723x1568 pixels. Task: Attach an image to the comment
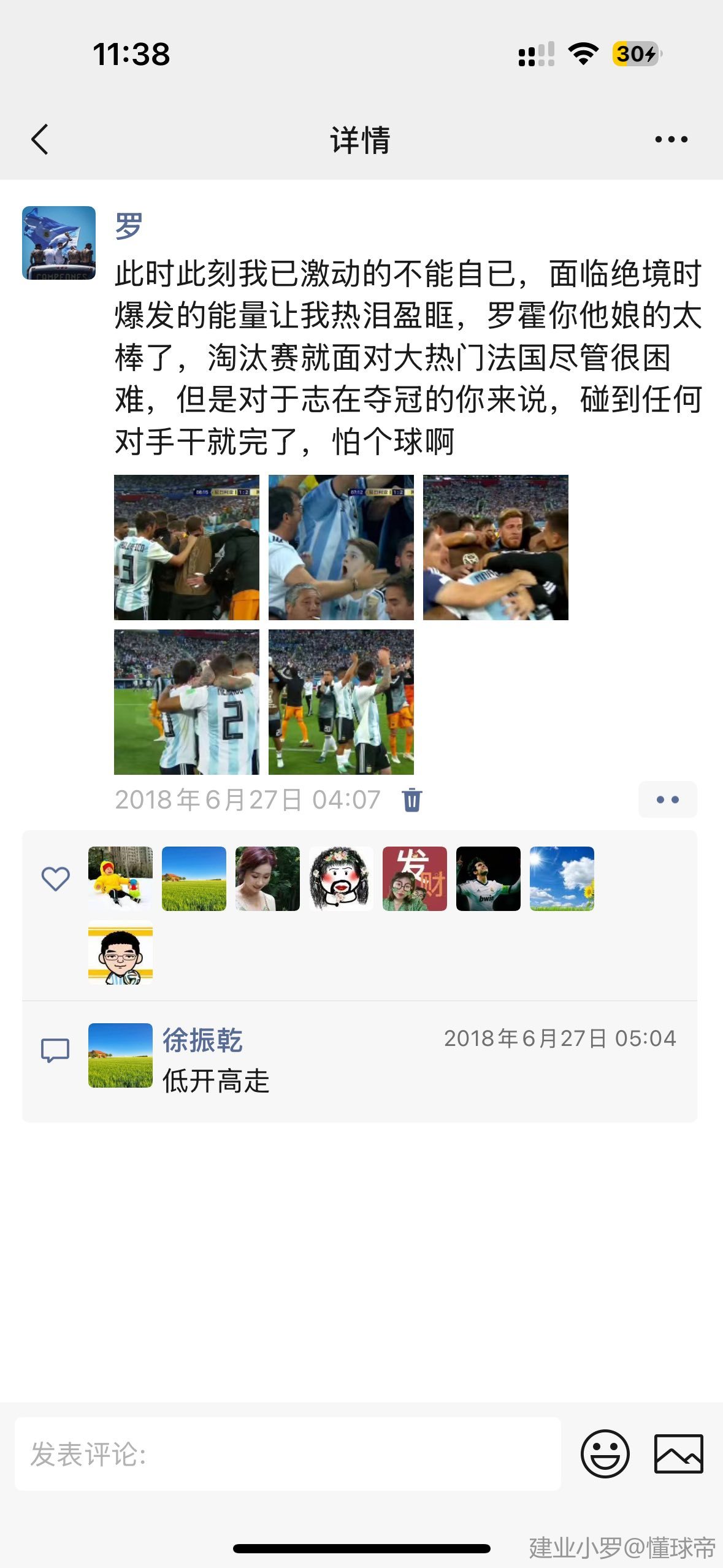(x=678, y=1454)
